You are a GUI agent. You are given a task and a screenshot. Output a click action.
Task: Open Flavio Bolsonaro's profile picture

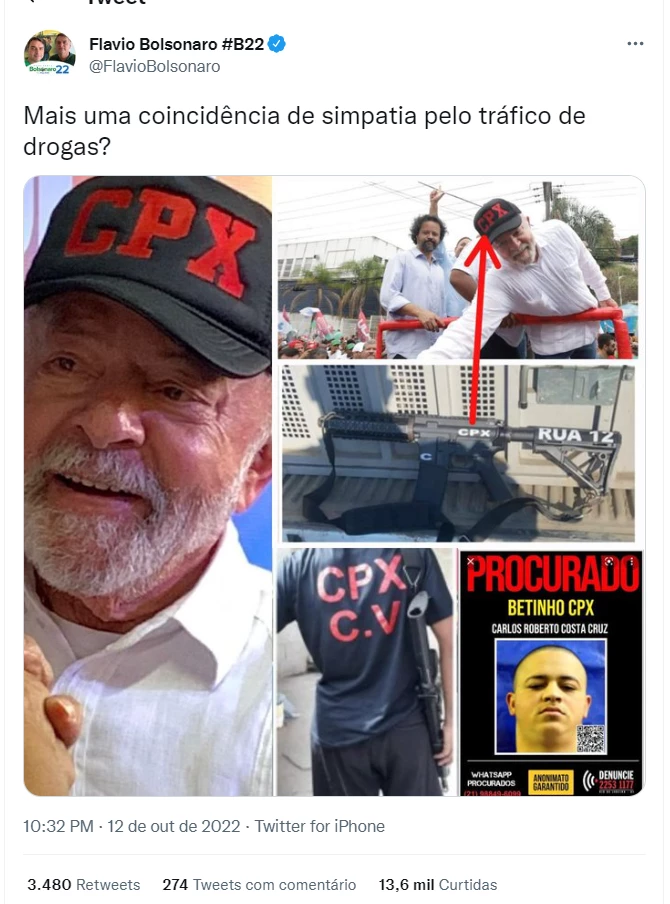click(x=49, y=54)
